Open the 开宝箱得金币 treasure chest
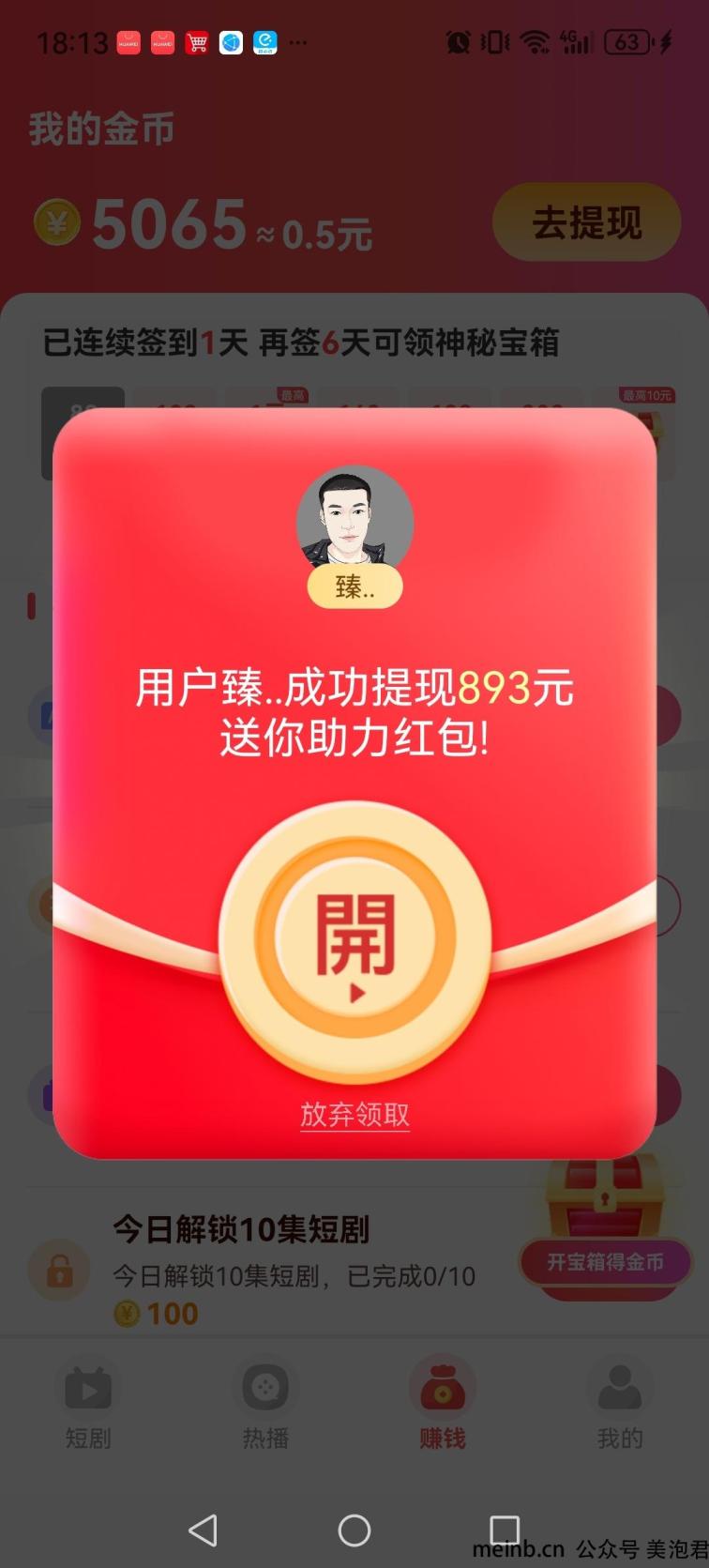Viewport: 709px width, 1568px height. coord(605,1262)
